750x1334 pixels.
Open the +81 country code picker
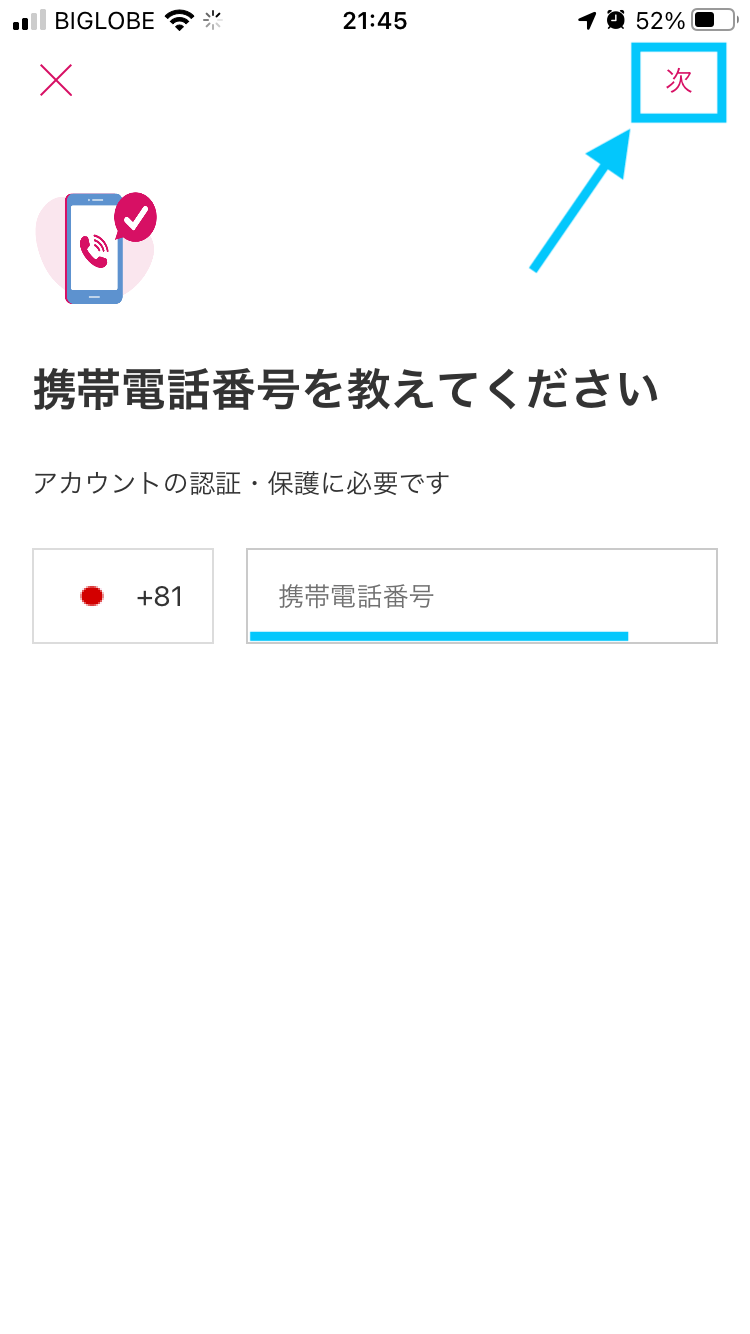pyautogui.click(x=123, y=596)
